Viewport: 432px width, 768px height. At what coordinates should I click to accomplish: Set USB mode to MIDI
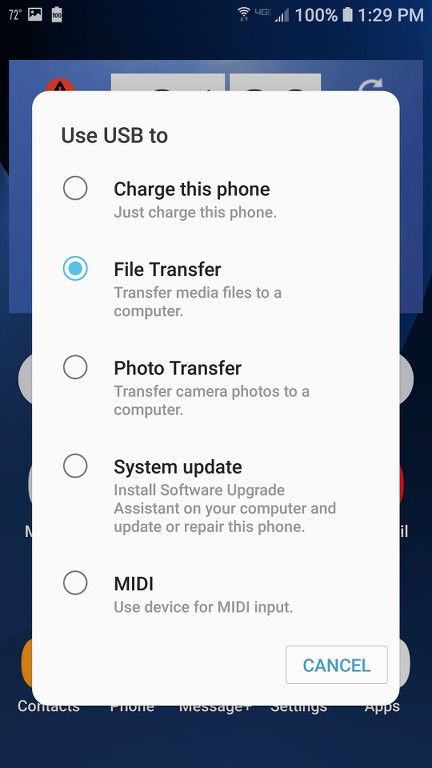click(216, 594)
